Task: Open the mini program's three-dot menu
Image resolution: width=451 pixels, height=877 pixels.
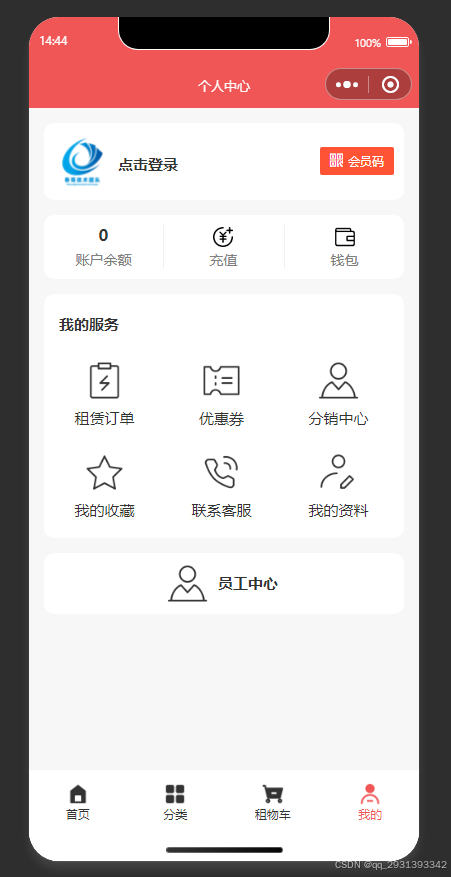Action: [x=347, y=84]
